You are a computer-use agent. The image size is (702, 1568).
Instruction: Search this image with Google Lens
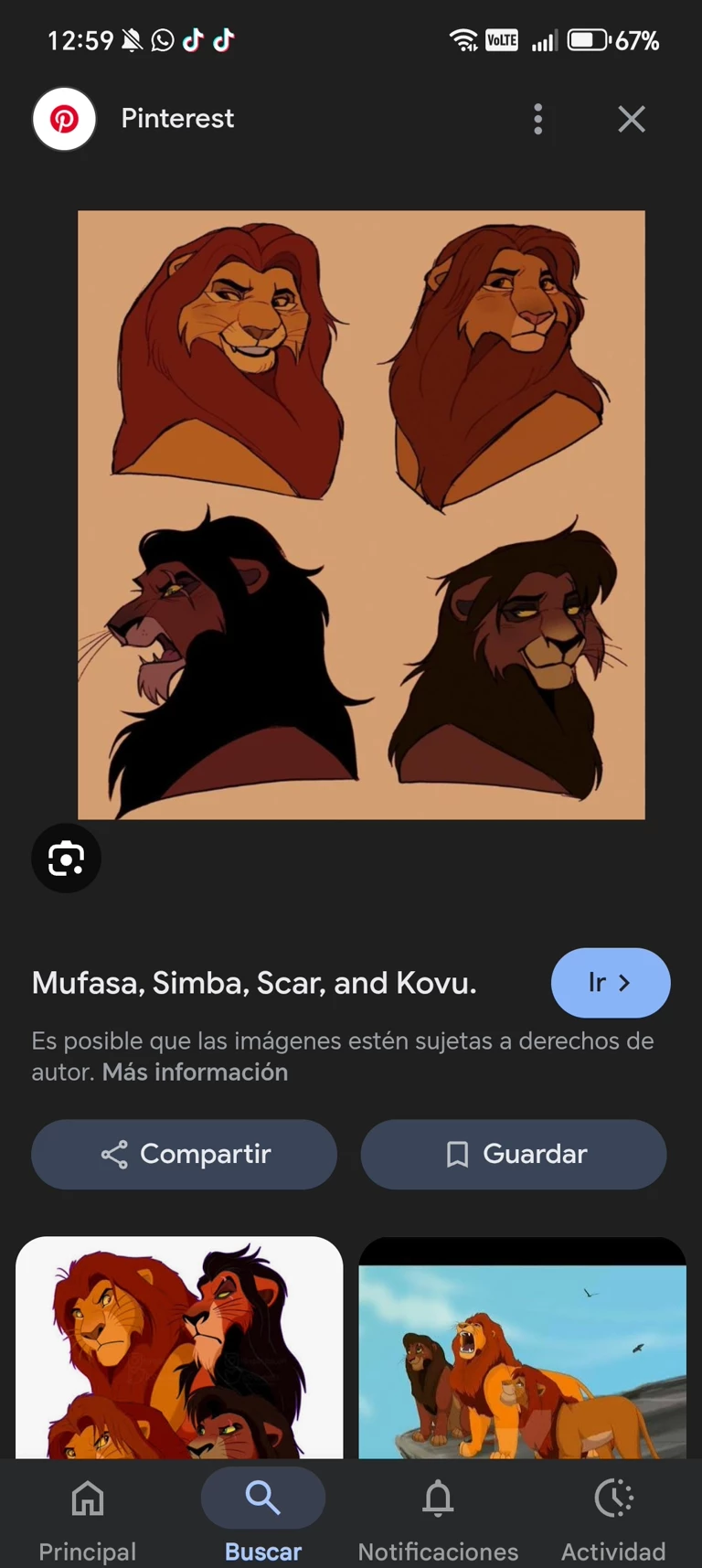[66, 859]
